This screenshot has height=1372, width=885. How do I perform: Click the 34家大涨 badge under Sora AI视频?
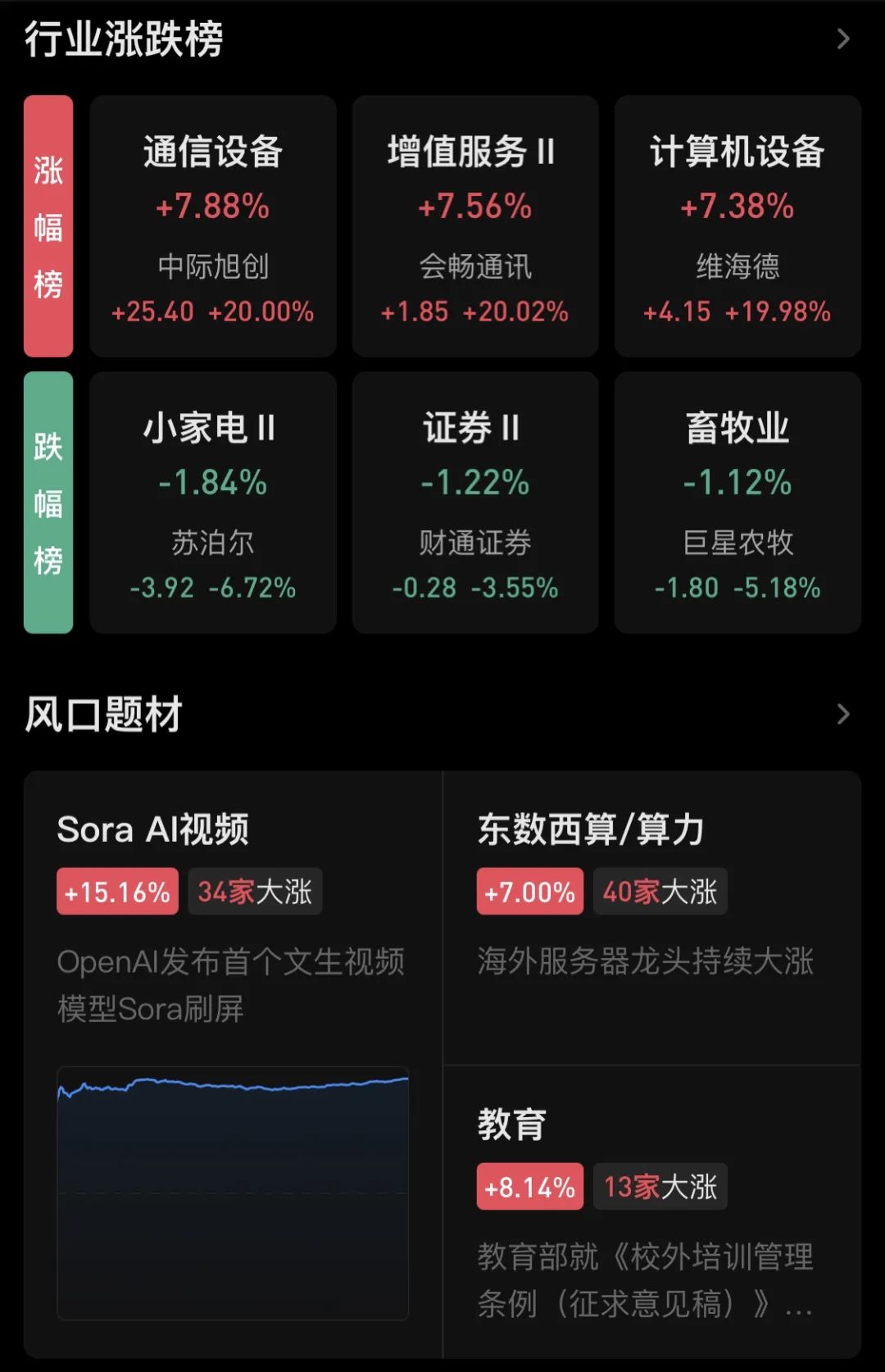click(255, 891)
